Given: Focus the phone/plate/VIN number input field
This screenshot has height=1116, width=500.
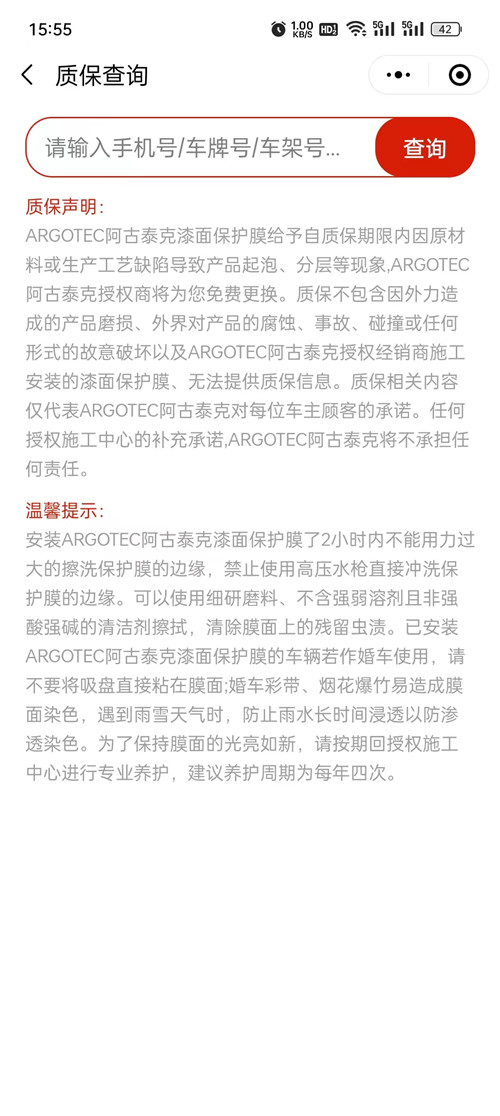Looking at the screenshot, I should [x=201, y=148].
